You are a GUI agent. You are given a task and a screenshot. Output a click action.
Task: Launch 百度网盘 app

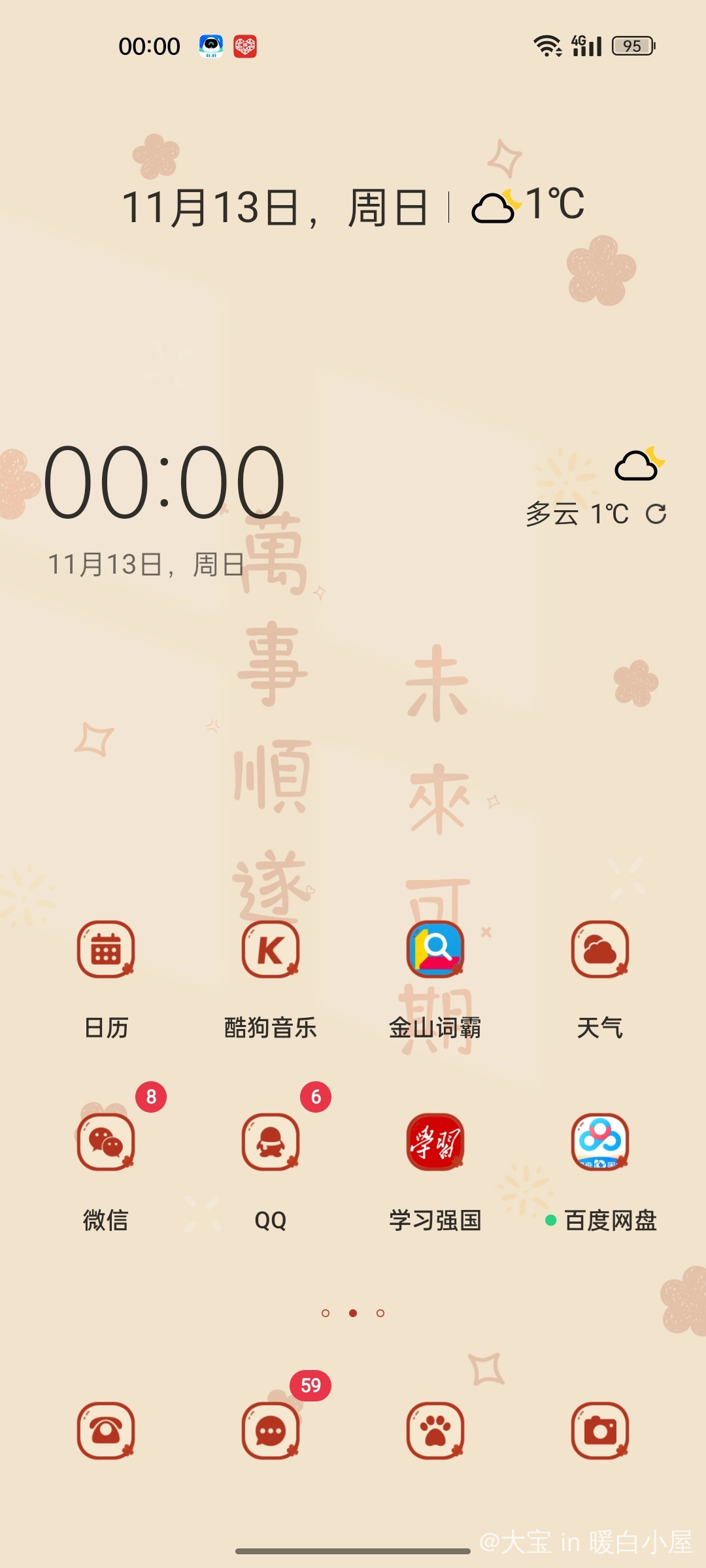600,1142
